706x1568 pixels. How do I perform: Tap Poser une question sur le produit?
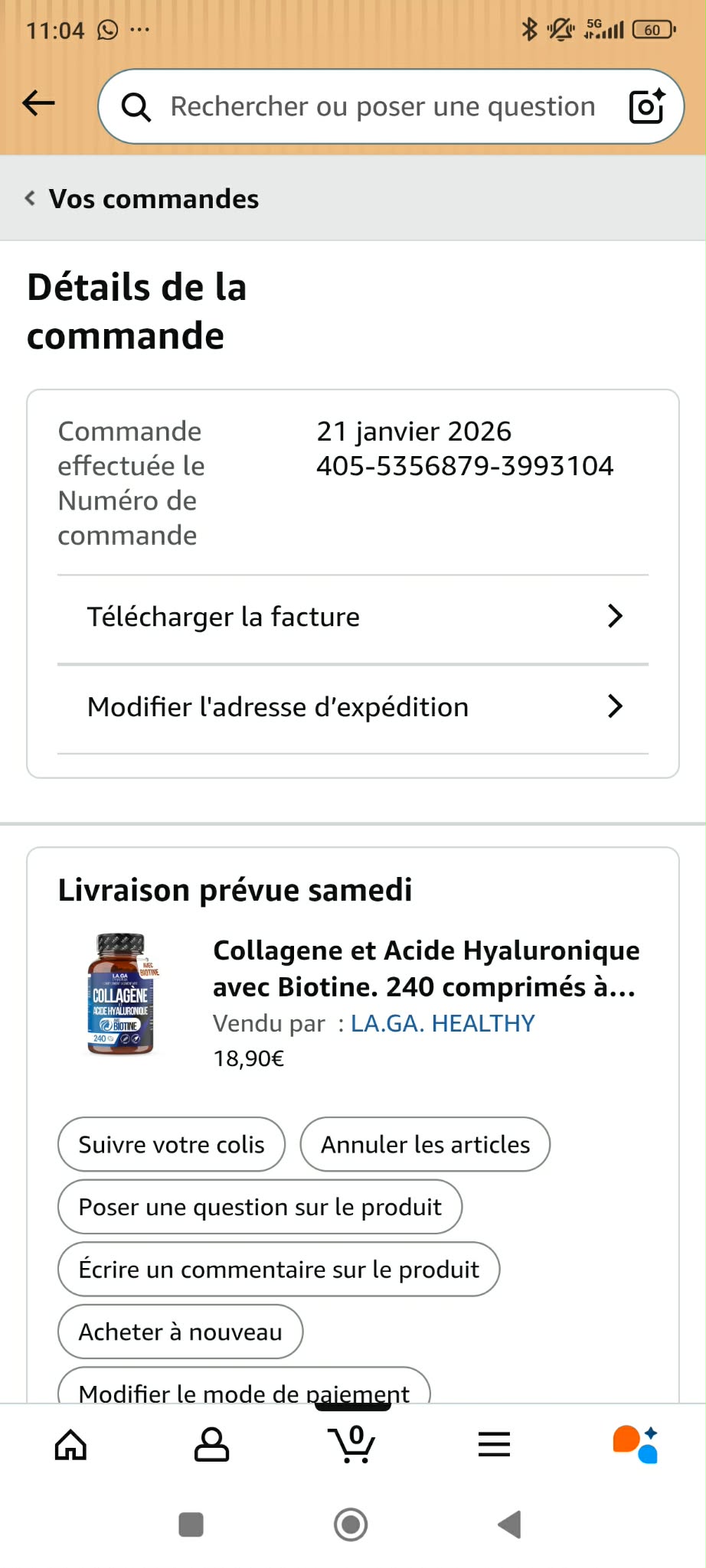260,1208
